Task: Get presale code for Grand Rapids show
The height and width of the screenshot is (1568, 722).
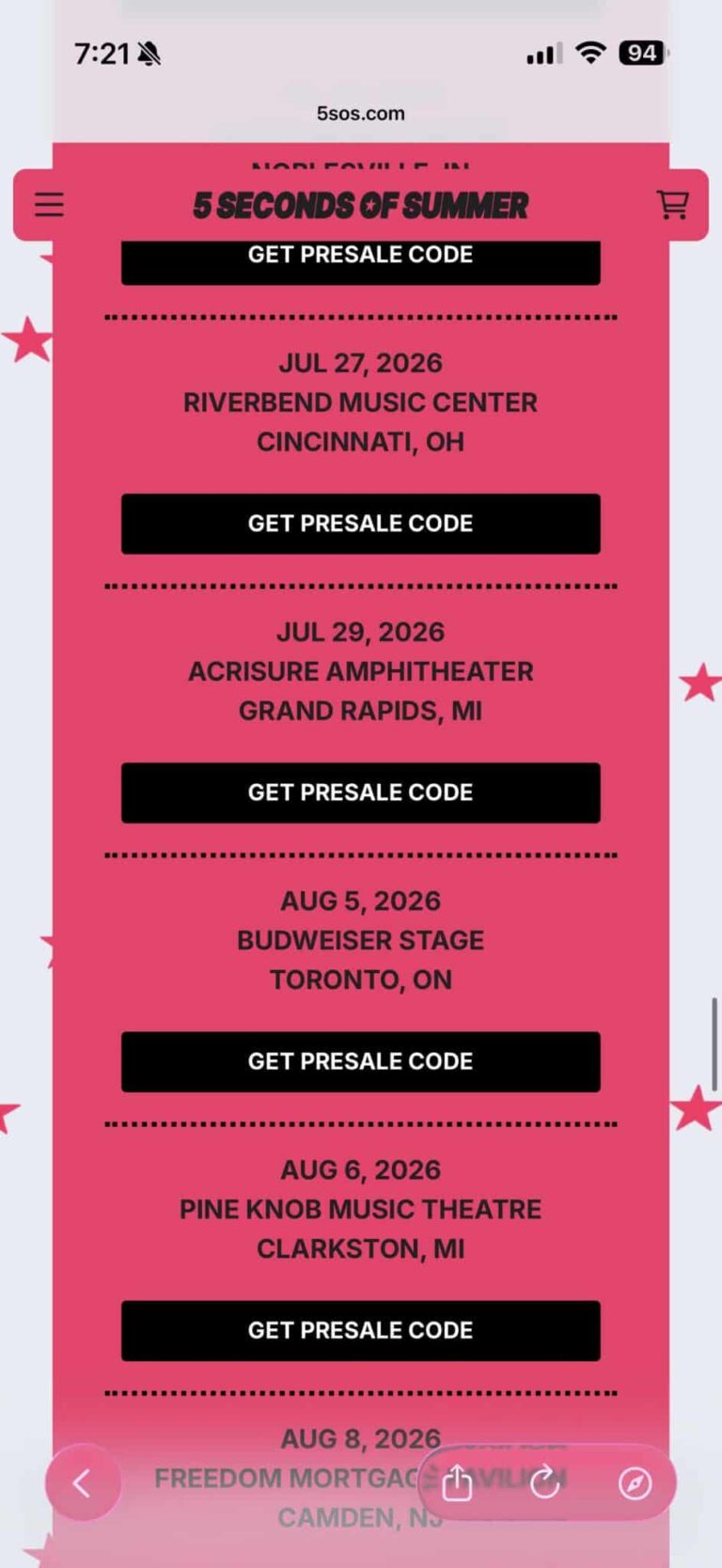Action: point(360,792)
